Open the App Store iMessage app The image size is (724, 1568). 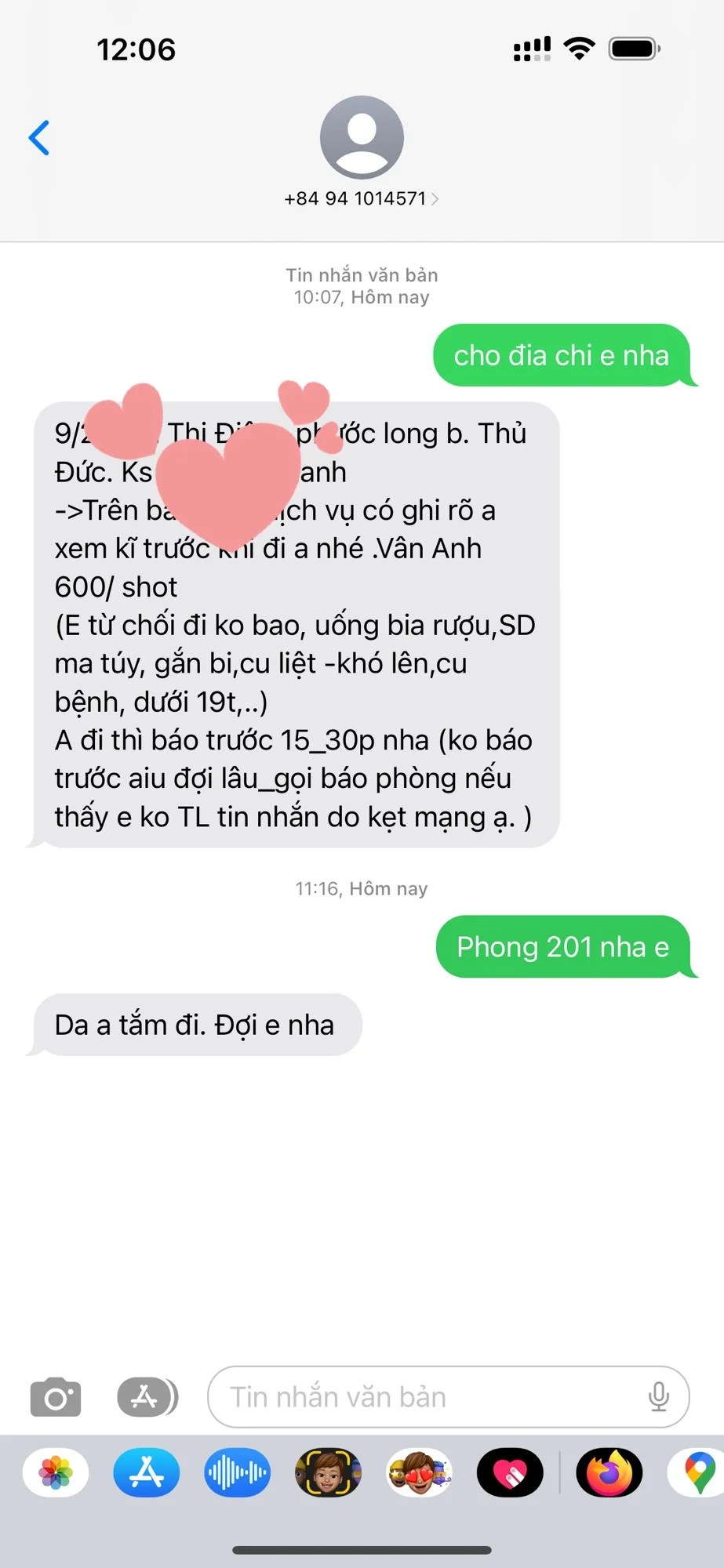pyautogui.click(x=147, y=1472)
